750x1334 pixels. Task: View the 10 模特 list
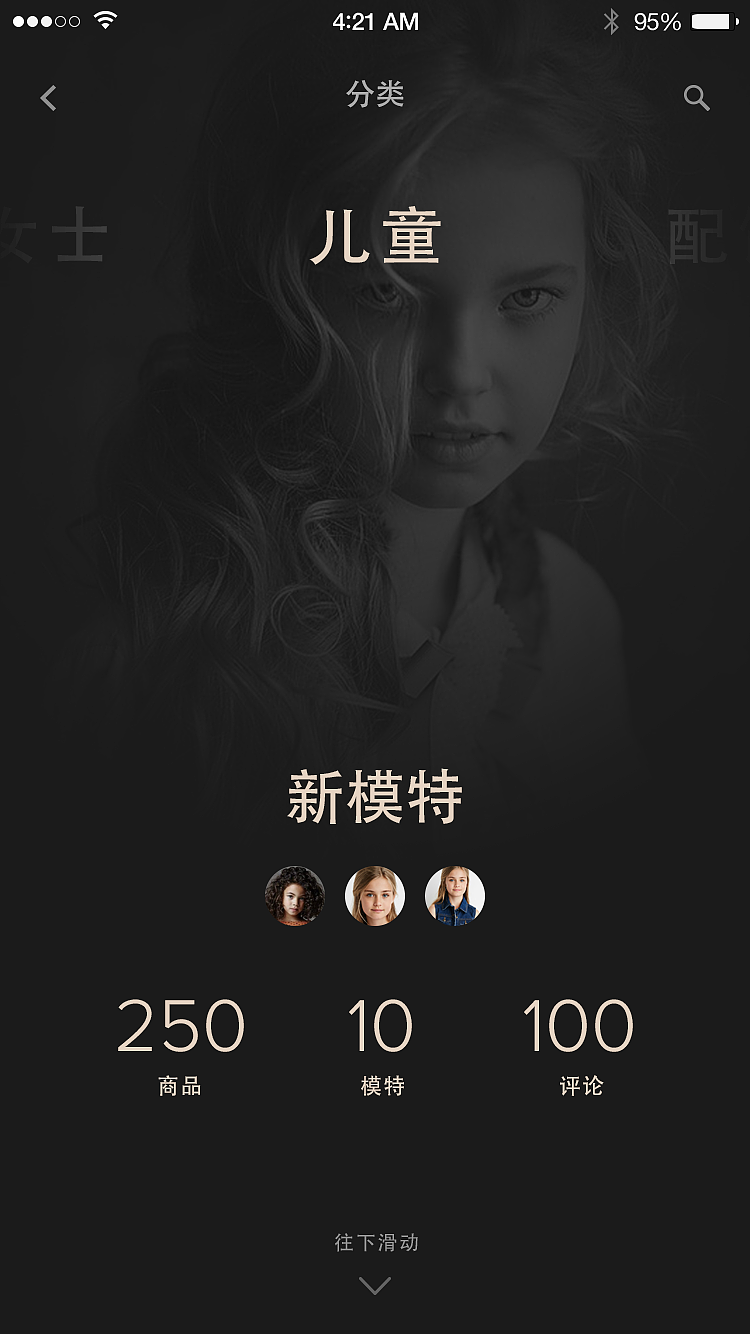point(381,1047)
